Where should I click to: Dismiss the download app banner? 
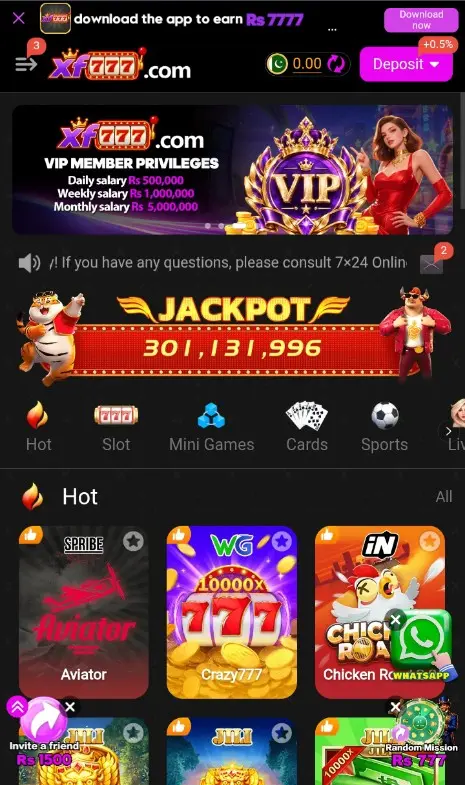[x=19, y=19]
